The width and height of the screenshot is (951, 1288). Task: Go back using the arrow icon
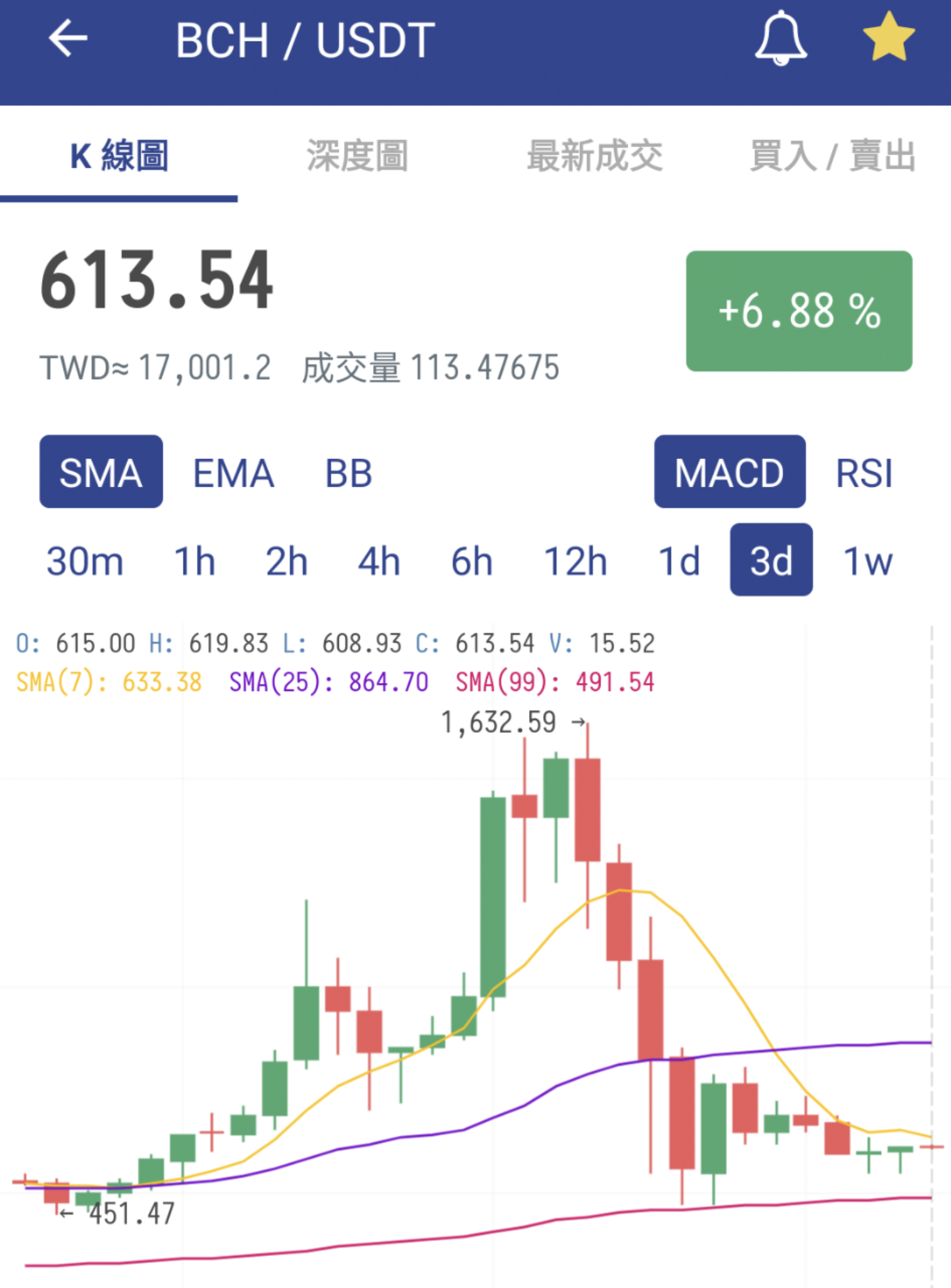(x=68, y=38)
